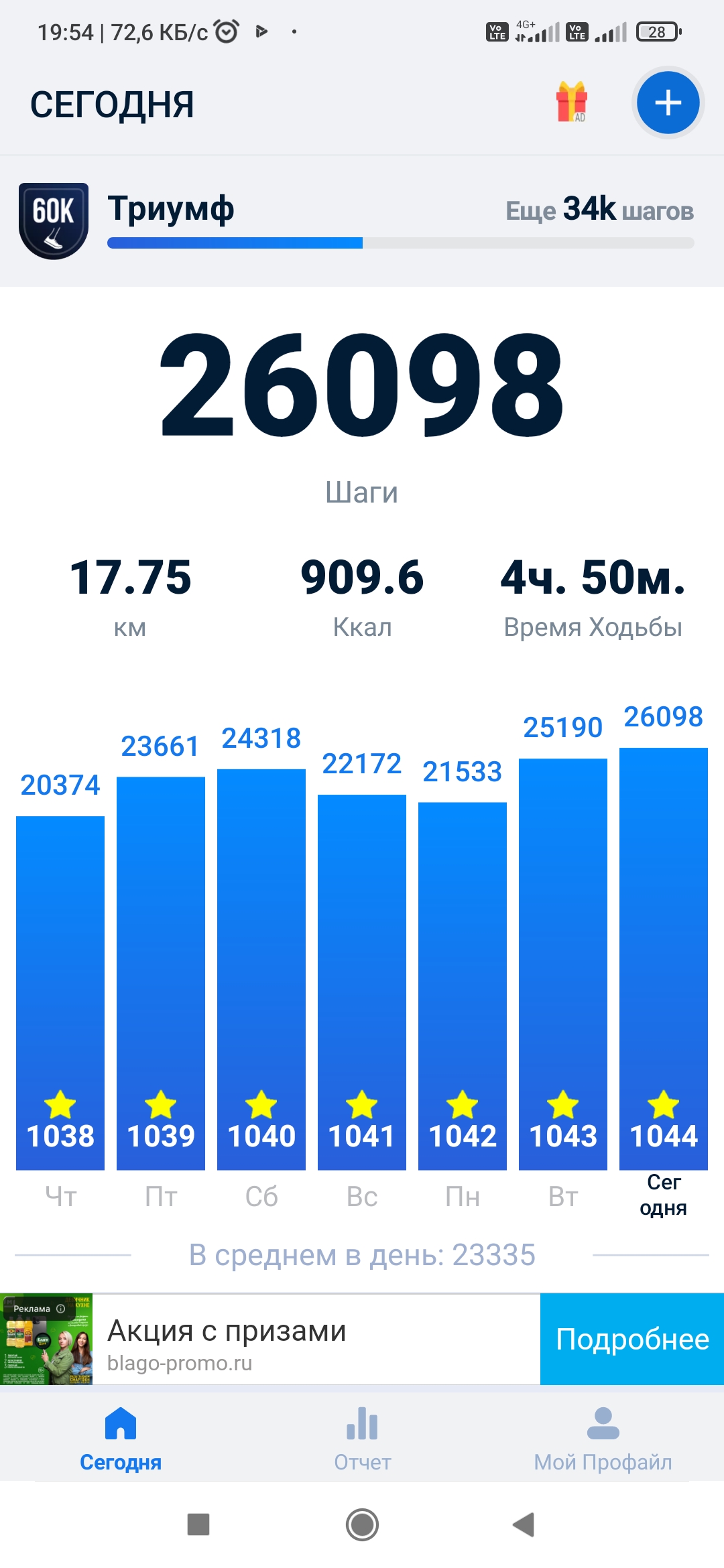Screen dimensions: 724x1568
Task: Go back with the system back button
Action: coord(524,1524)
